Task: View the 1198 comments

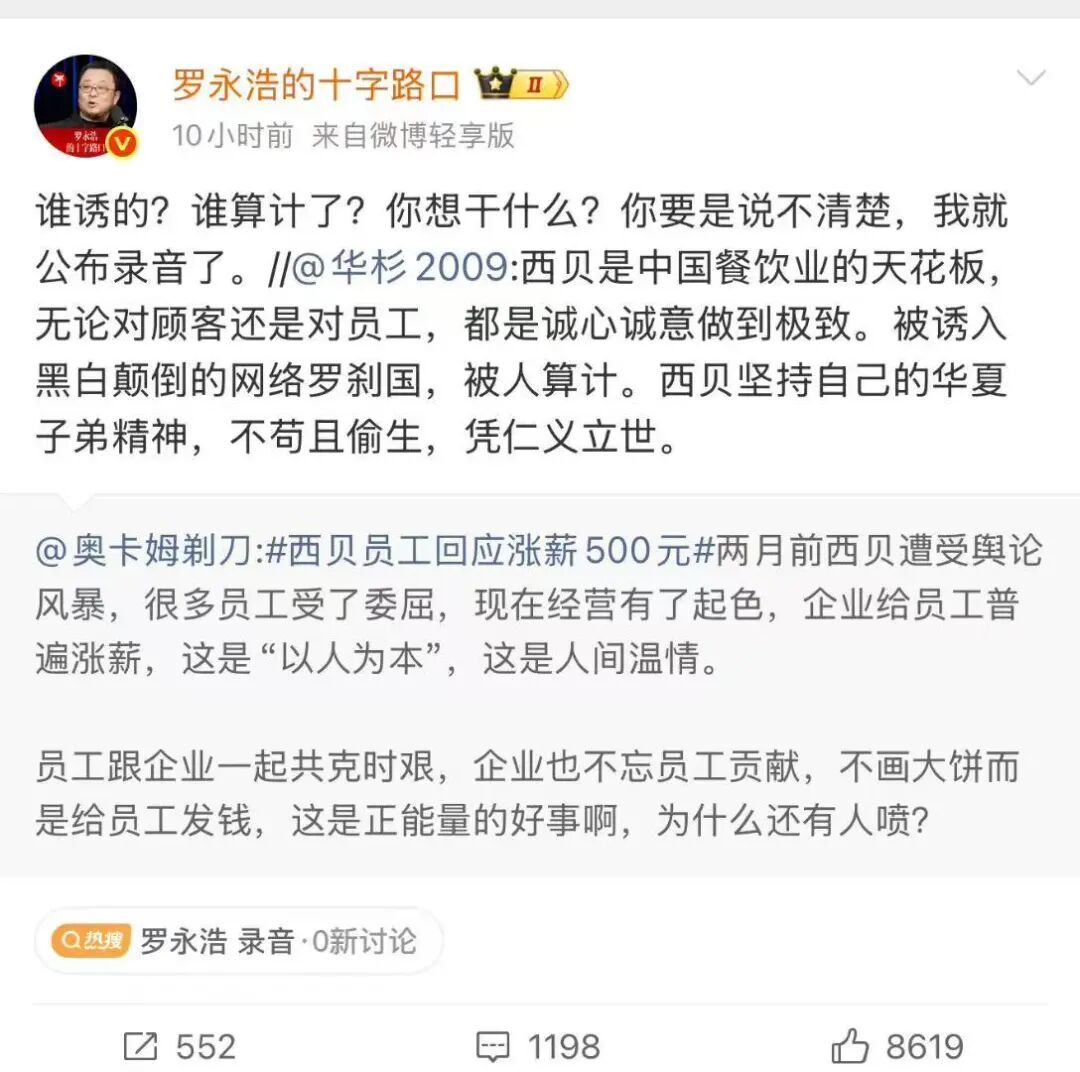Action: pos(538,1046)
